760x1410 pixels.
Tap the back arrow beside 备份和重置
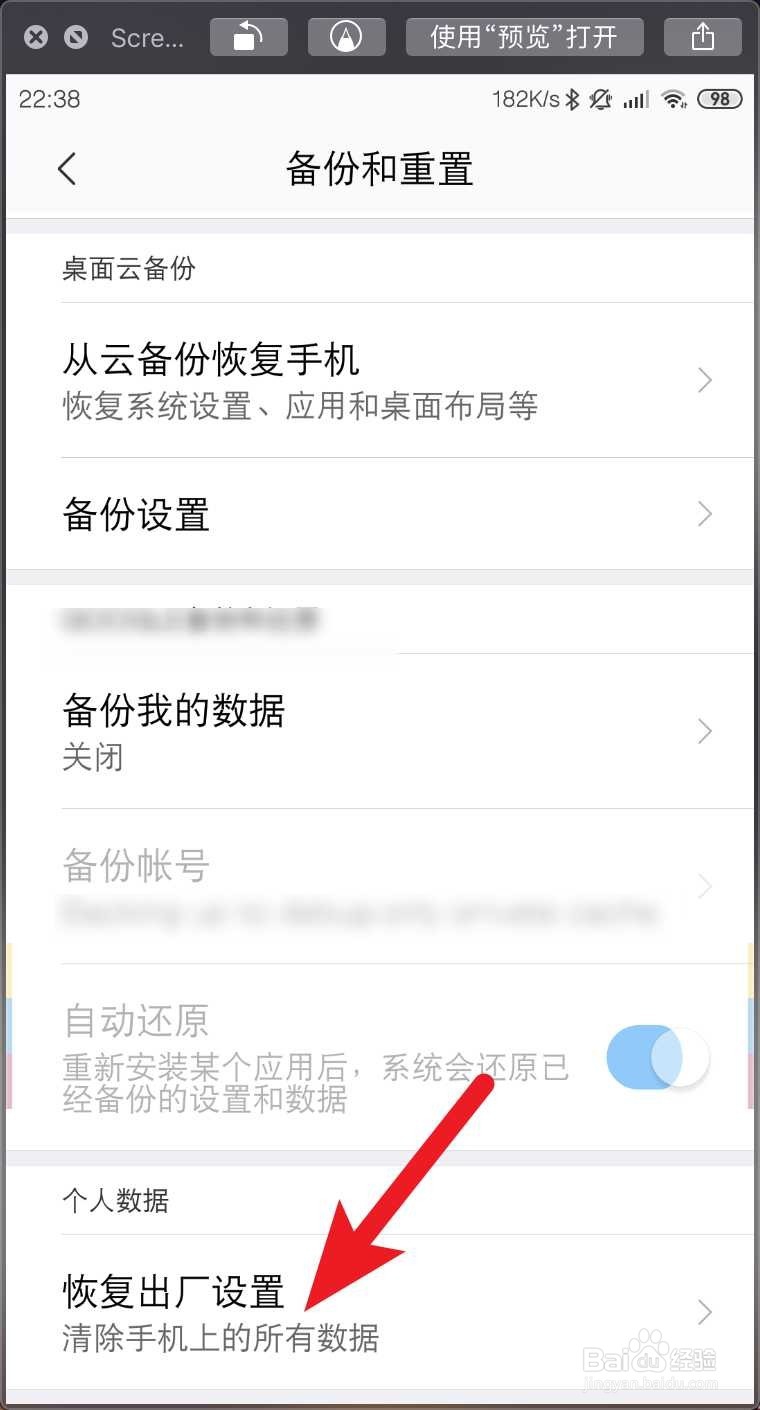(66, 168)
